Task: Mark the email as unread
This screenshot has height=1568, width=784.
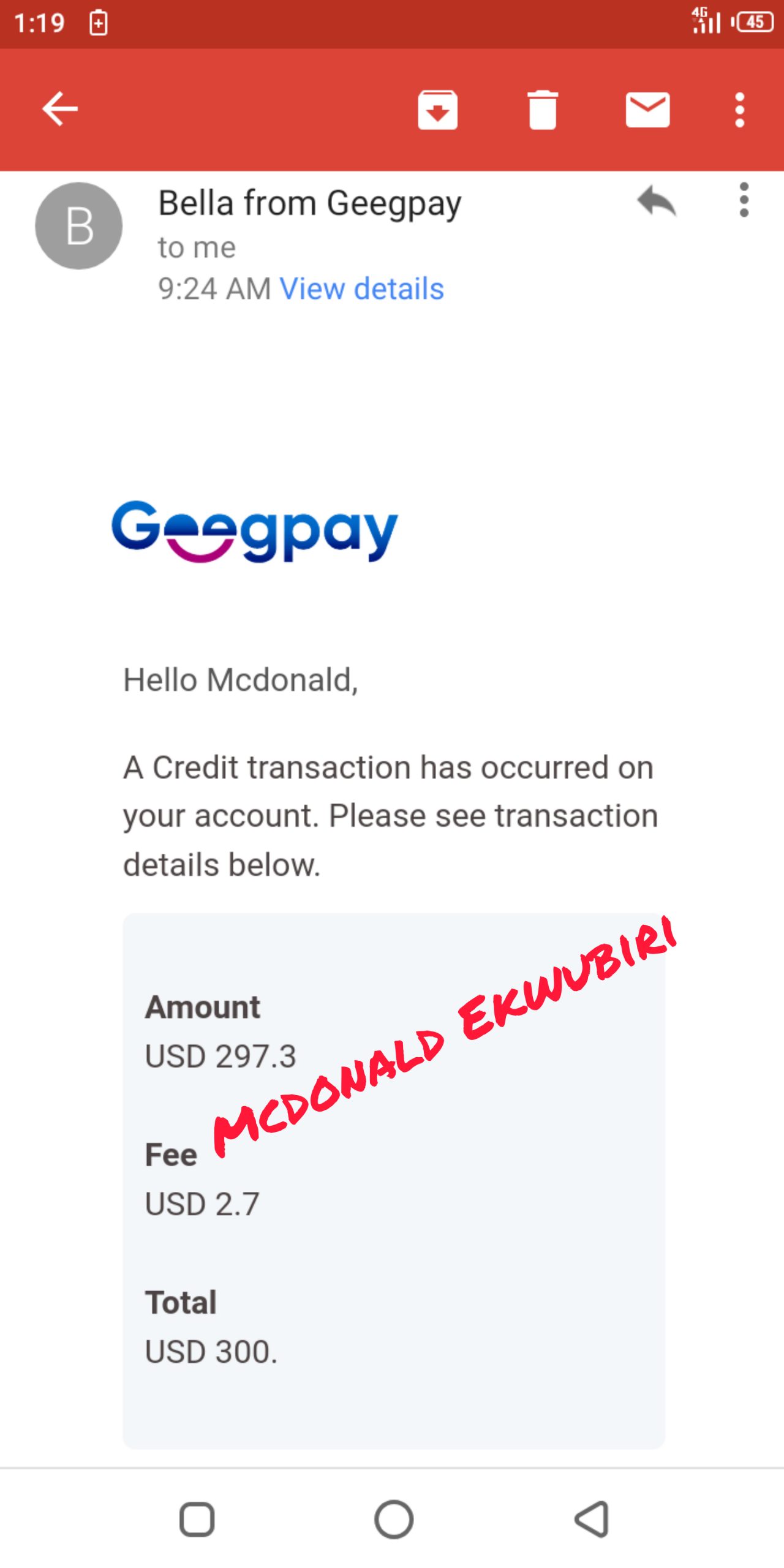Action: click(x=647, y=110)
